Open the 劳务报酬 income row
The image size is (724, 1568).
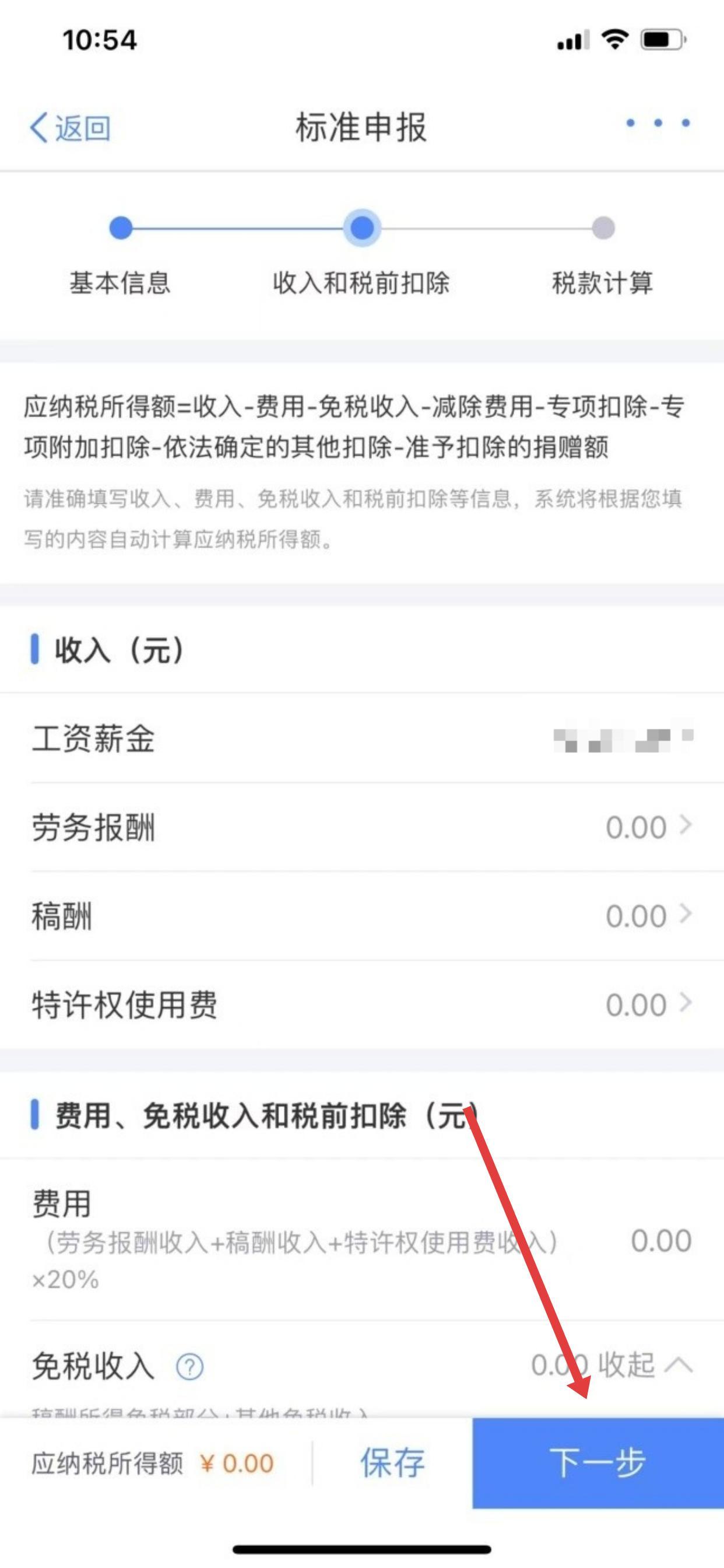pos(361,827)
